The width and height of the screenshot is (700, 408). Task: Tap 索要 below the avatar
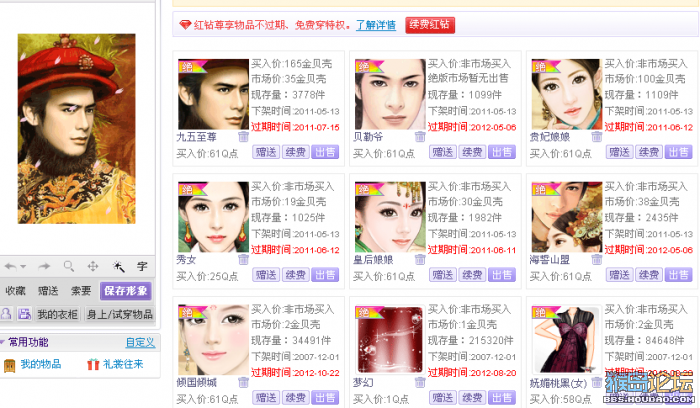[x=80, y=291]
